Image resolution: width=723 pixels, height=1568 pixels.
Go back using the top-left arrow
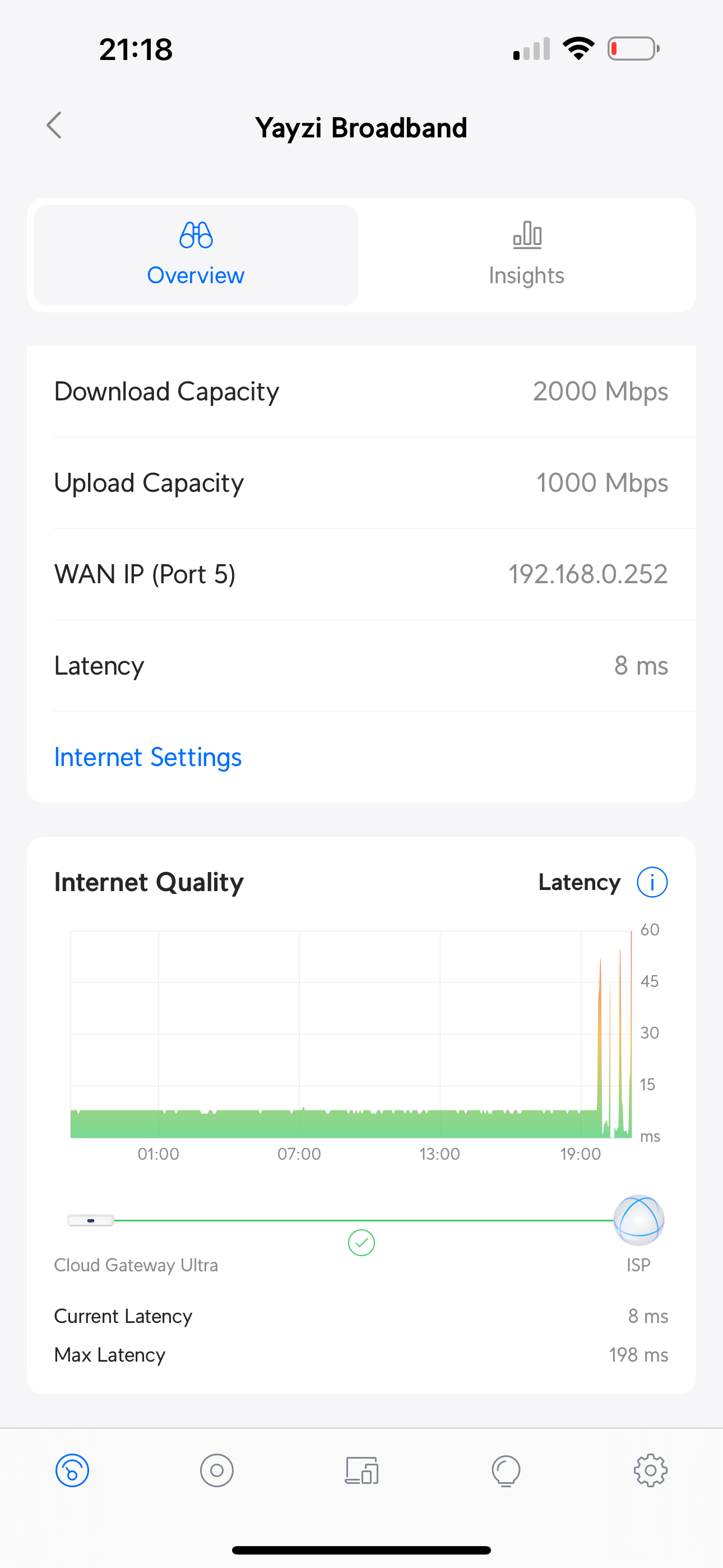[54, 126]
